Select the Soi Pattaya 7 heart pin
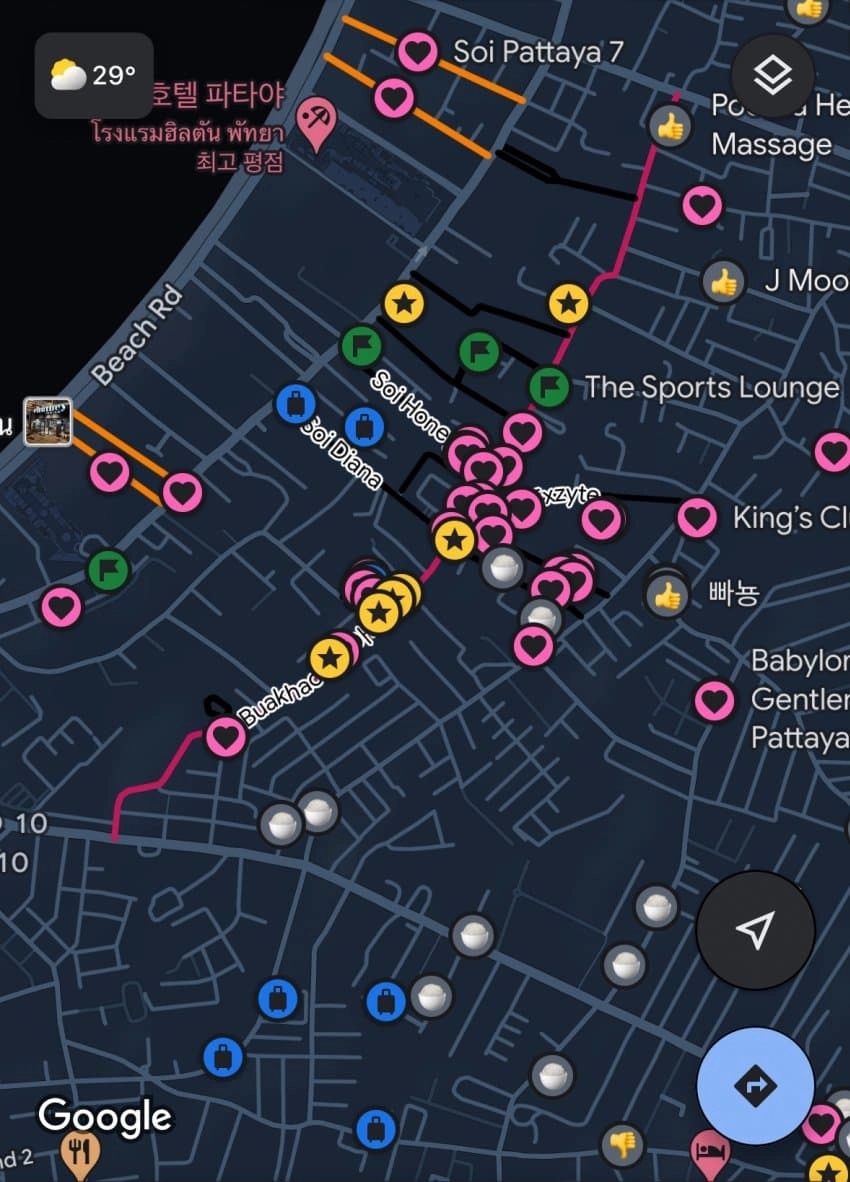Screen dimensions: 850x1182 (x=417, y=51)
